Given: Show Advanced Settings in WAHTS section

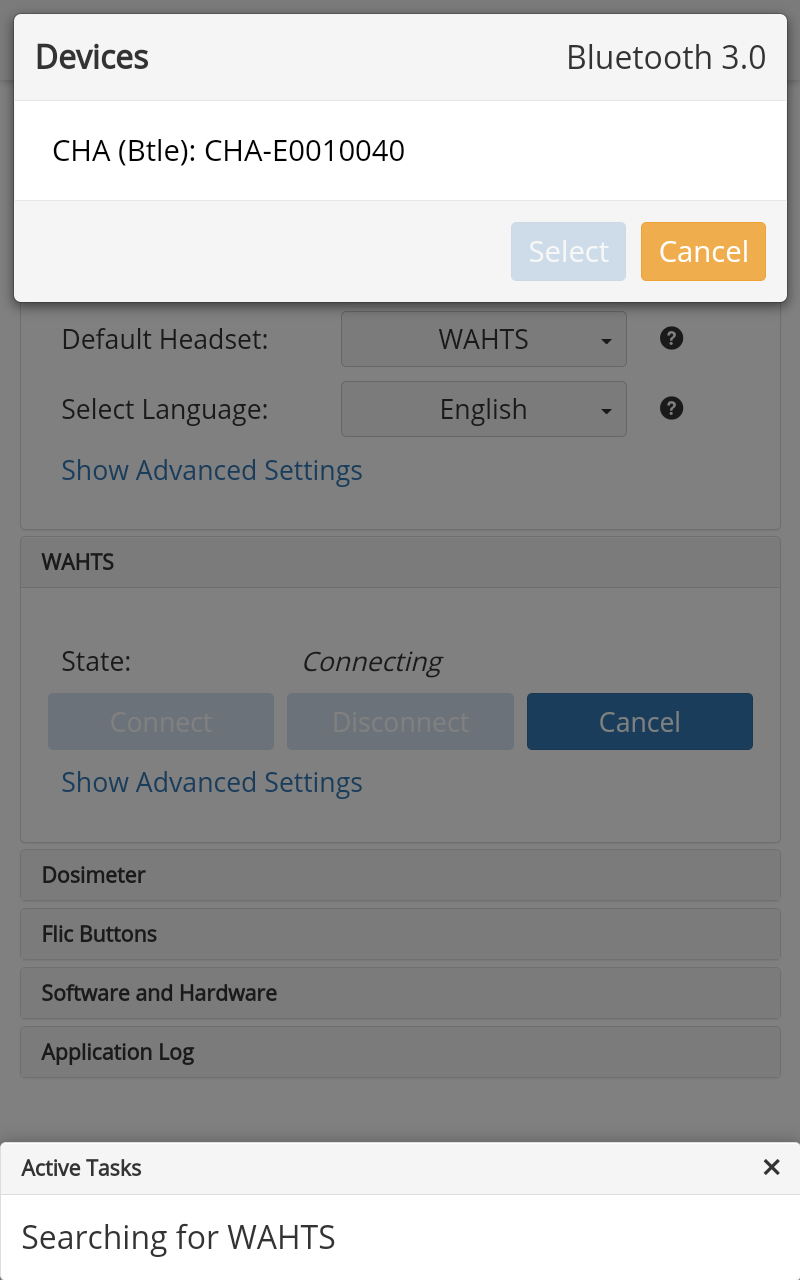Looking at the screenshot, I should click(x=212, y=782).
